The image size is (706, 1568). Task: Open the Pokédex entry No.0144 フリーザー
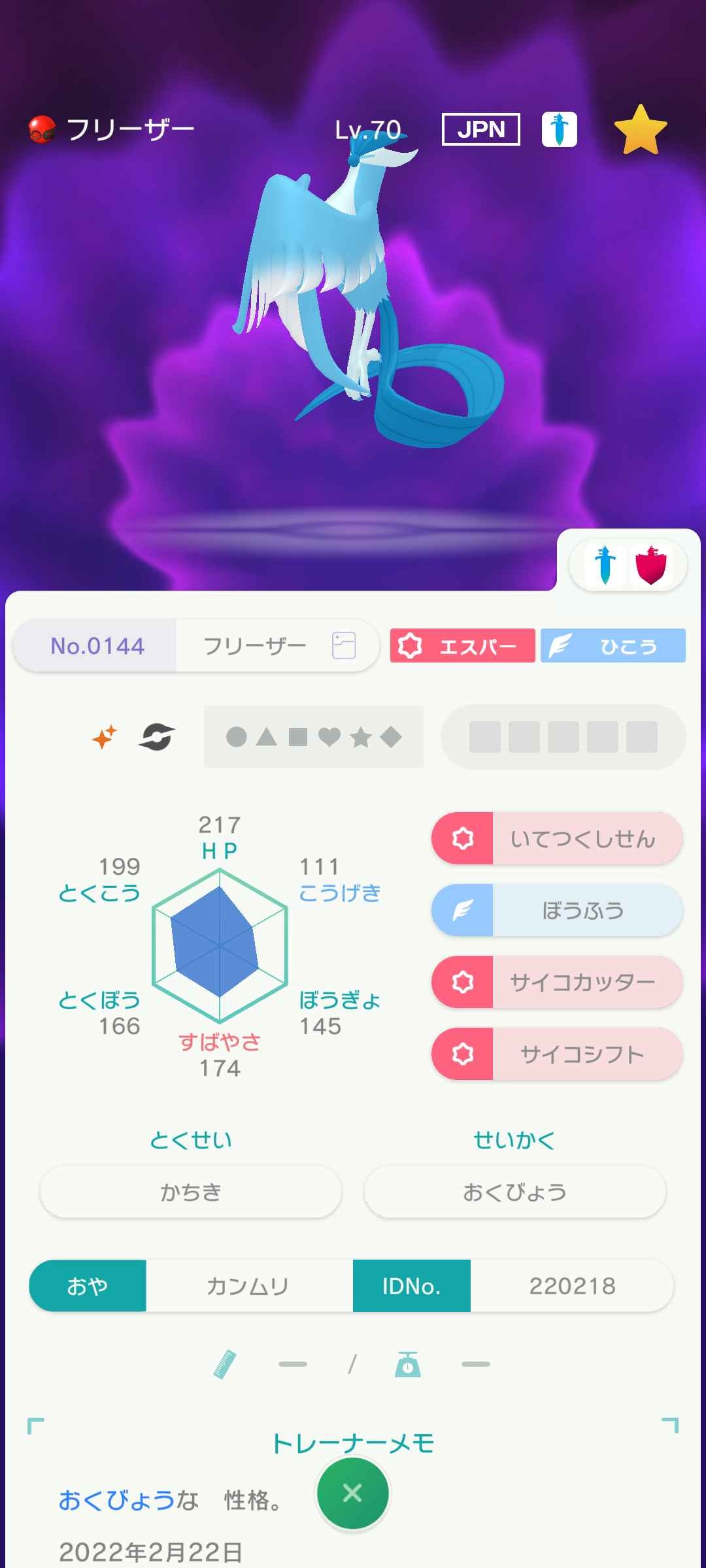point(196,646)
